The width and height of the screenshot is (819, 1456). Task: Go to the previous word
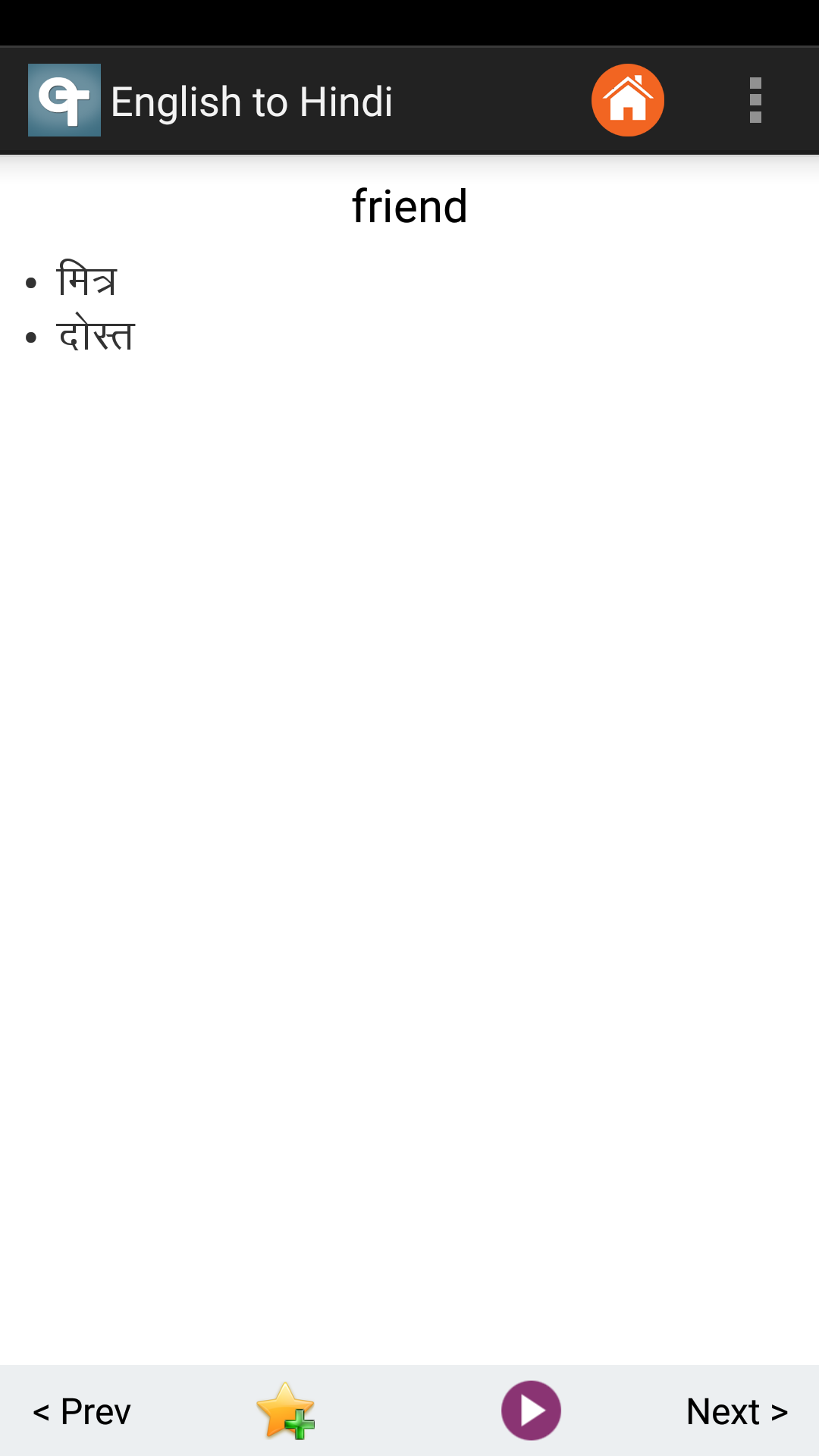click(x=82, y=1412)
